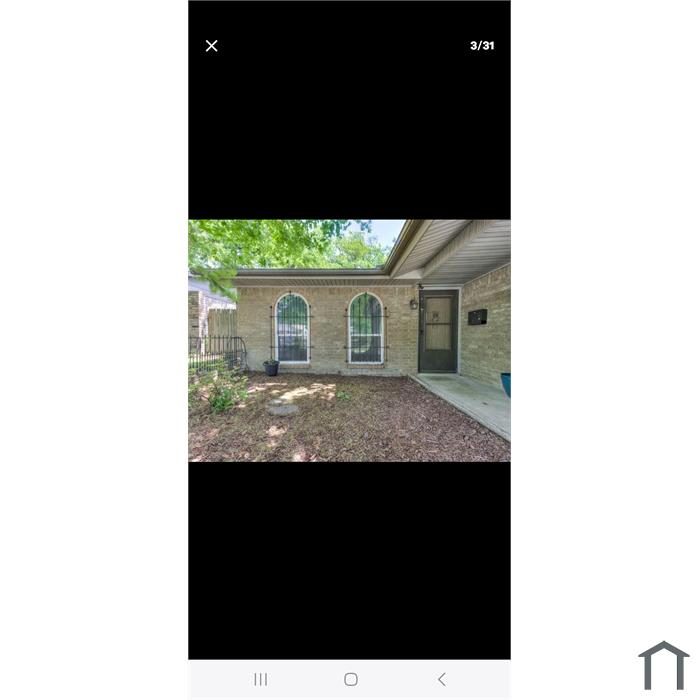This screenshot has height=700, width=700.
Task: Go back using the system back button
Action: (x=441, y=679)
